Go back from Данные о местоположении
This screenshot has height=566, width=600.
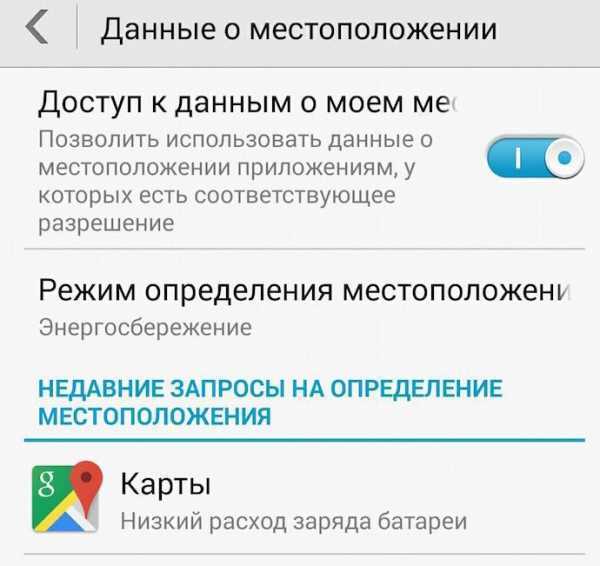(x=38, y=28)
